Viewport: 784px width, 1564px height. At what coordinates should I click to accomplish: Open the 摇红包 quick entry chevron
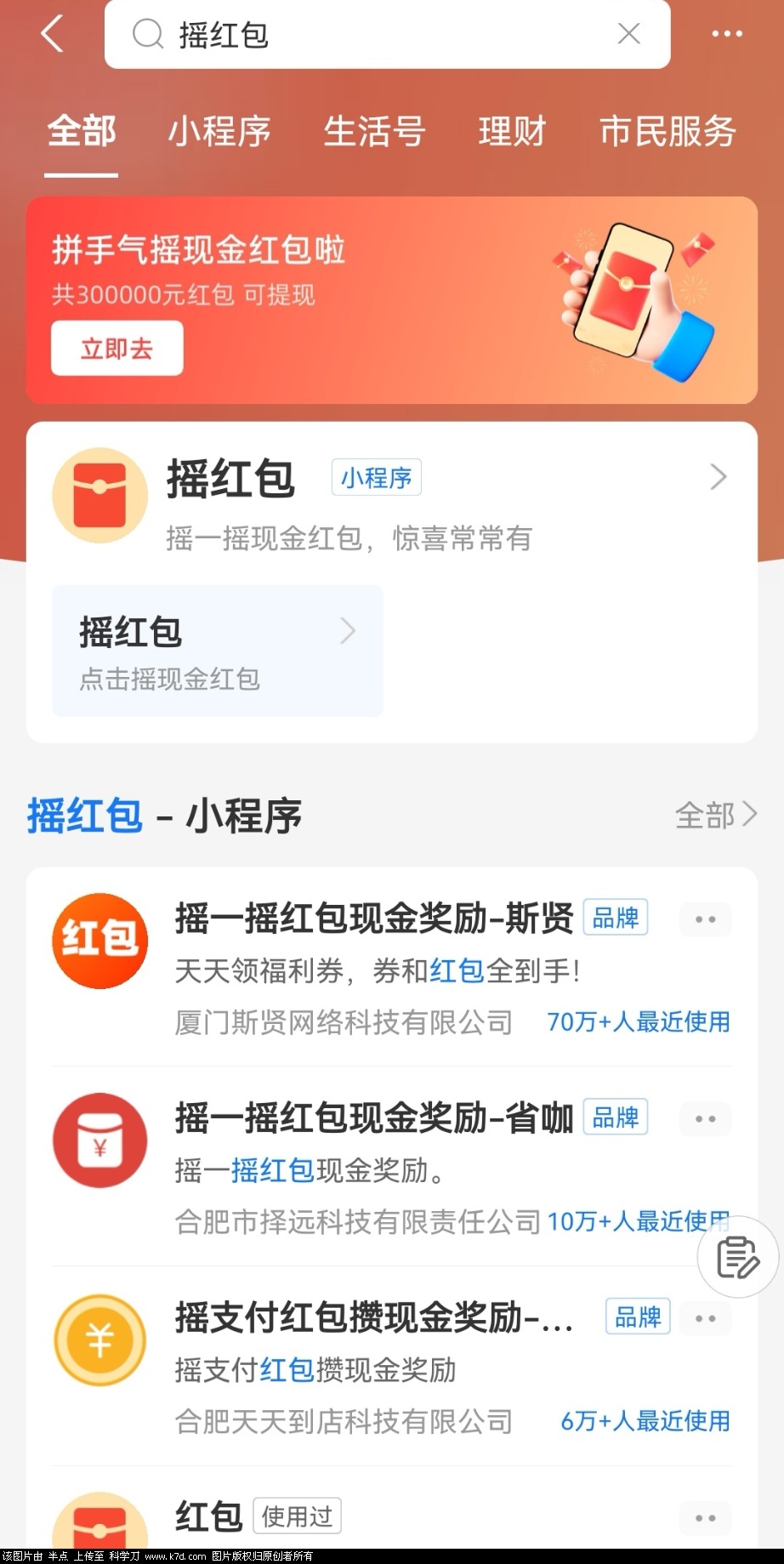[x=348, y=631]
